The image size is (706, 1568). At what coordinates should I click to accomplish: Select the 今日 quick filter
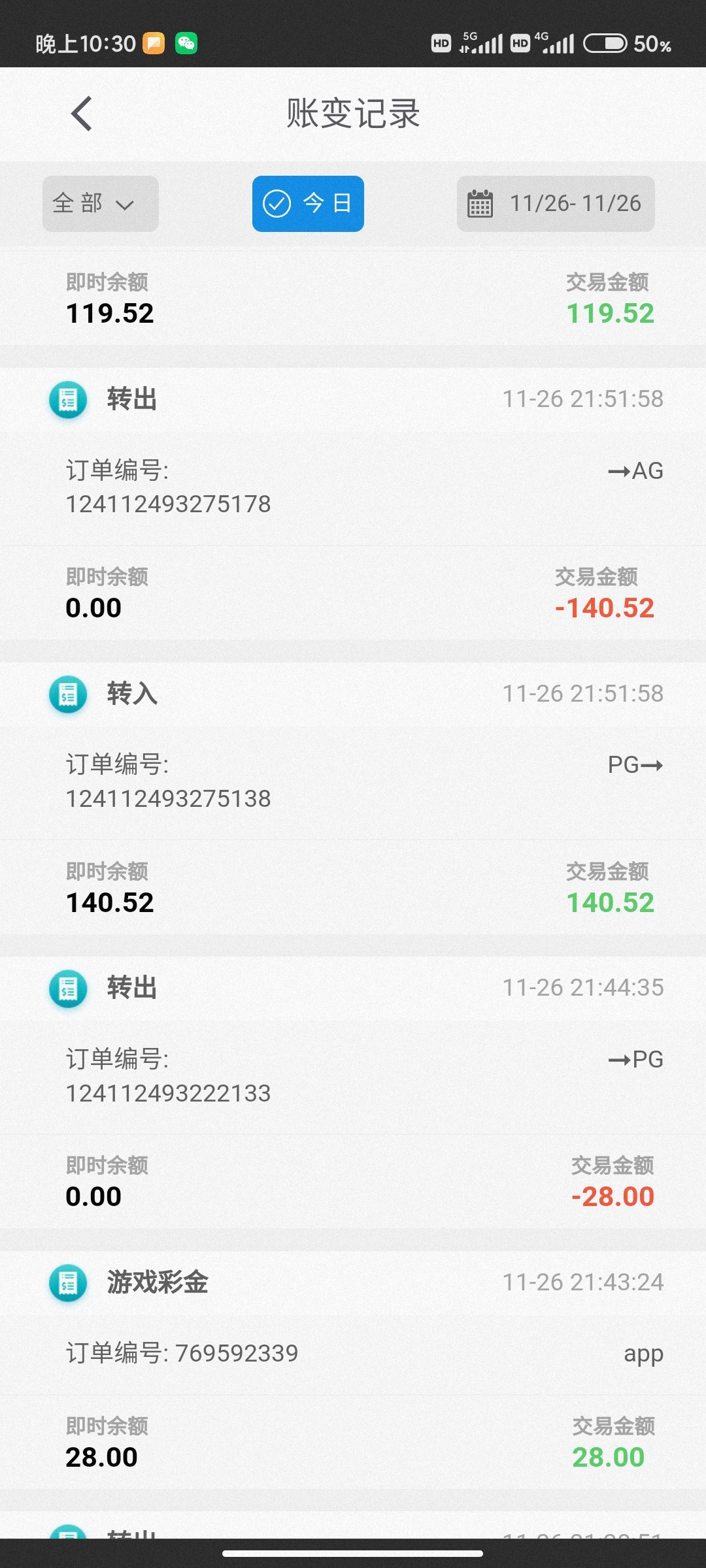point(308,203)
